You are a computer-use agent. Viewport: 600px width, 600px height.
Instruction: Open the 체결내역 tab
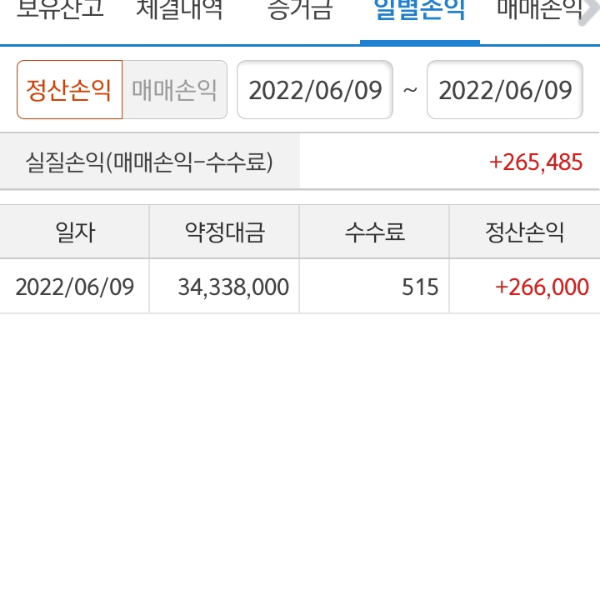pyautogui.click(x=180, y=12)
